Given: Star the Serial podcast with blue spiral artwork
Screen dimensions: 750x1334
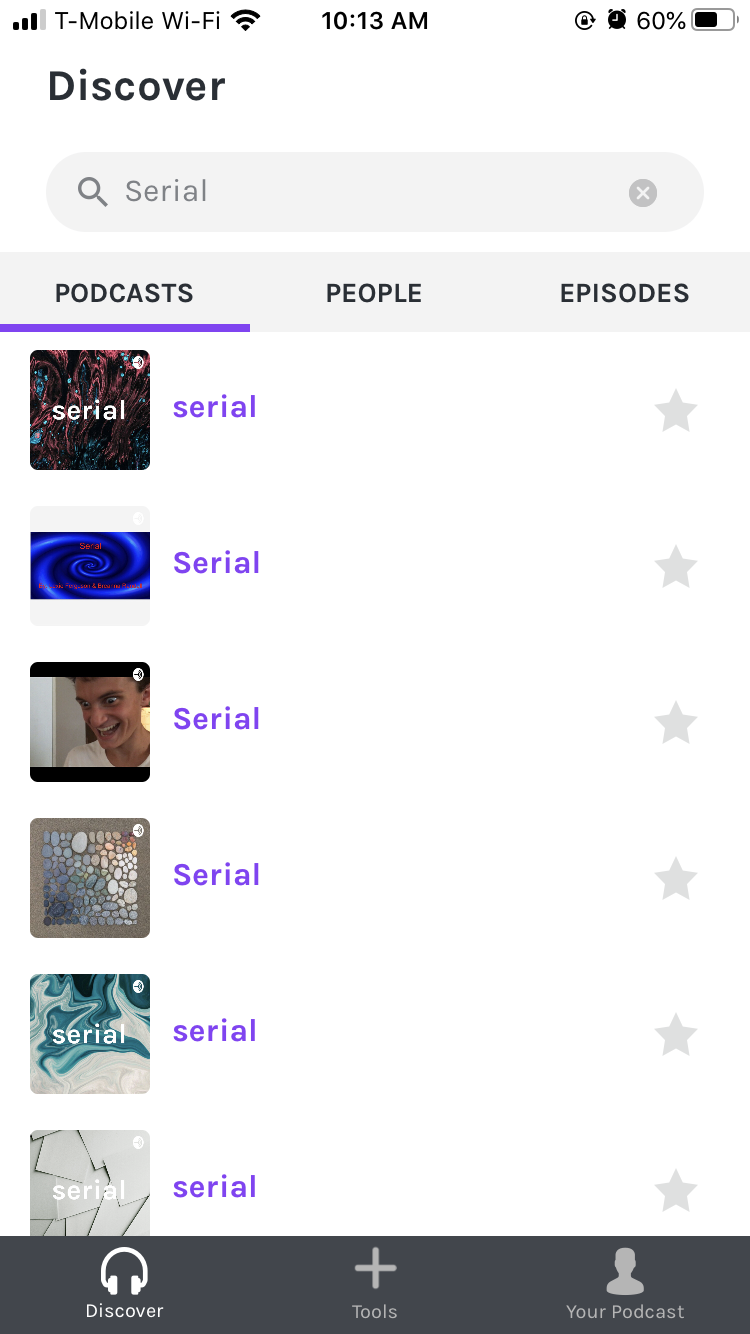Looking at the screenshot, I should point(676,567).
